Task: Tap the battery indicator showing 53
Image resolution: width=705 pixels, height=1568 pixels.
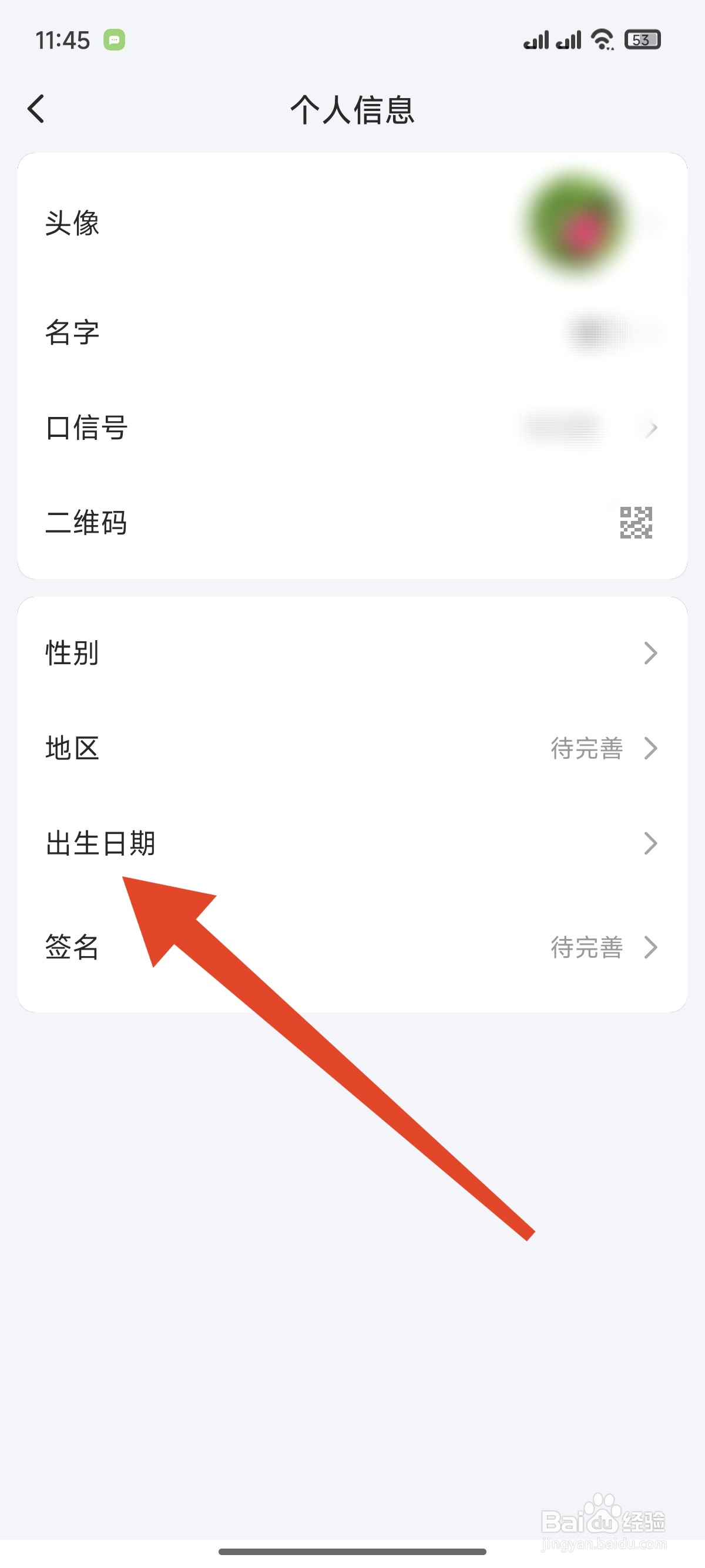Action: pyautogui.click(x=642, y=39)
